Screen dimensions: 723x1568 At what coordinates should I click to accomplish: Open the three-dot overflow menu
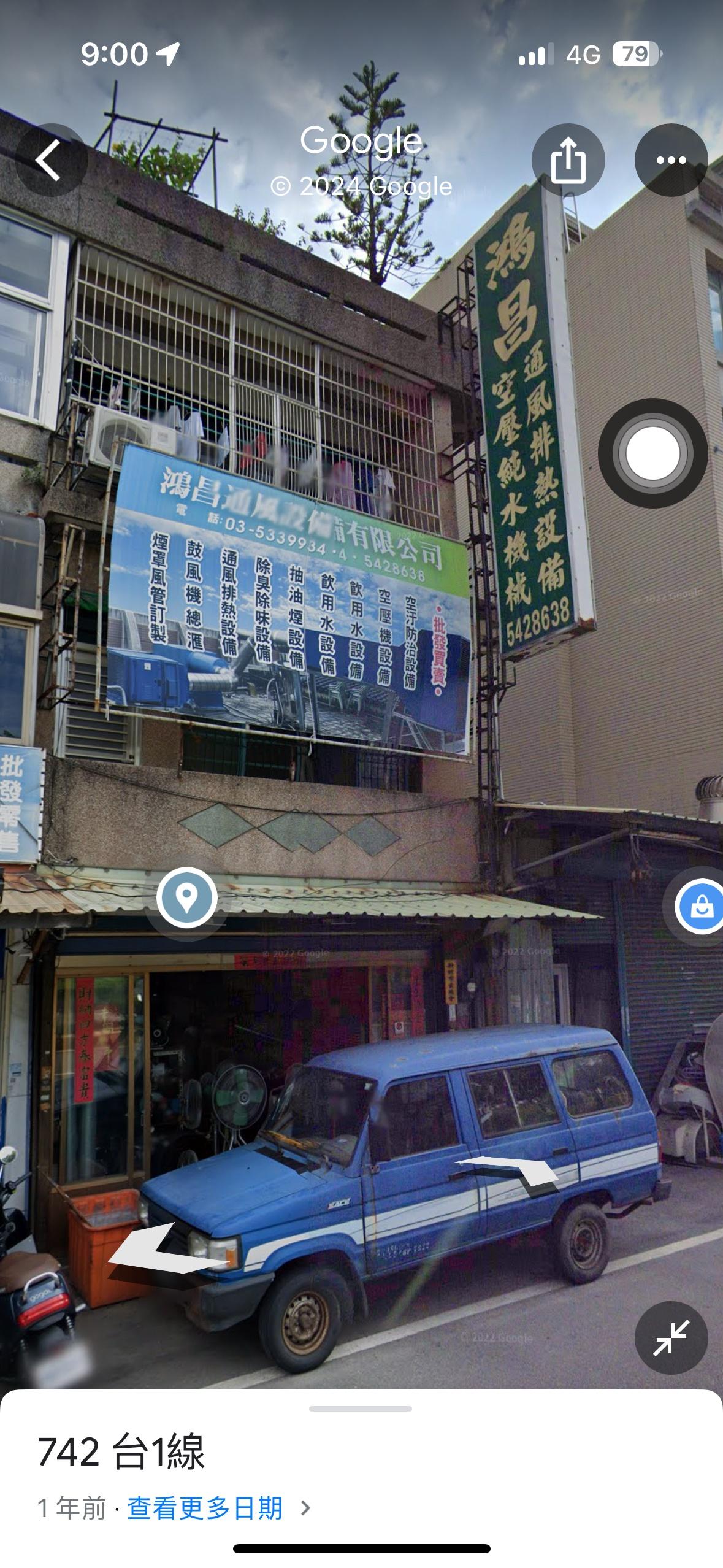click(x=671, y=160)
